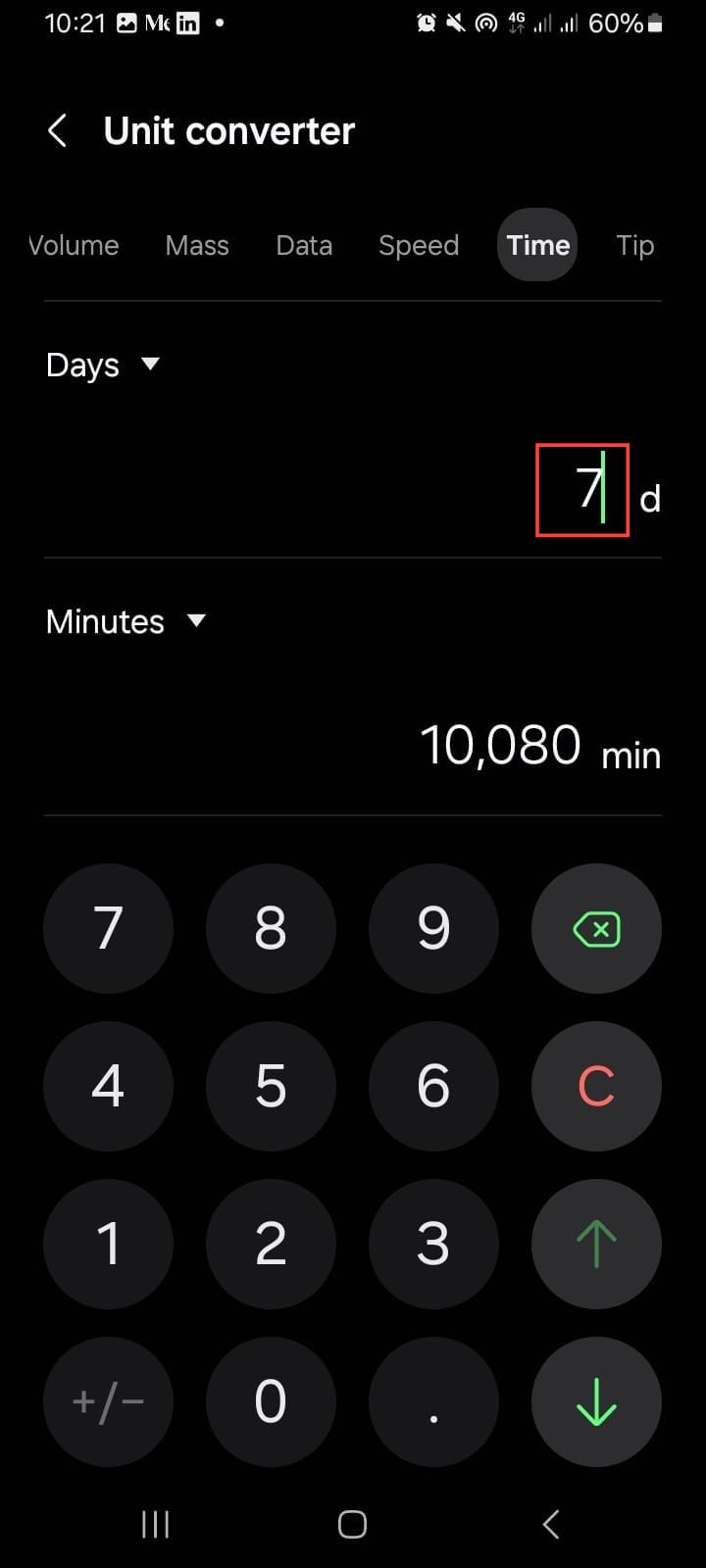Change the Minutes output unit
Viewport: 706px width, 1568px height.
(126, 621)
